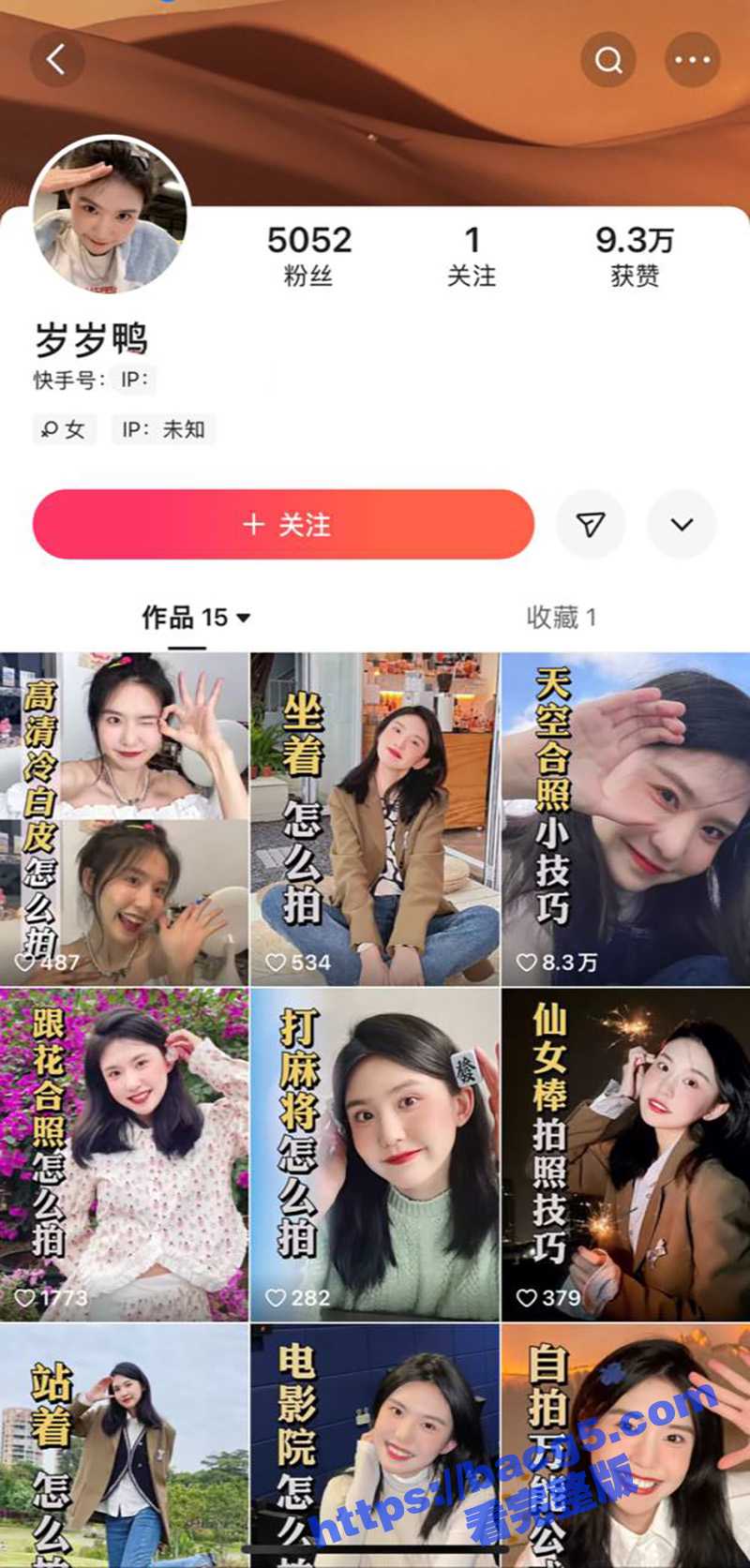Select the 作品 15 tab

(x=183, y=618)
